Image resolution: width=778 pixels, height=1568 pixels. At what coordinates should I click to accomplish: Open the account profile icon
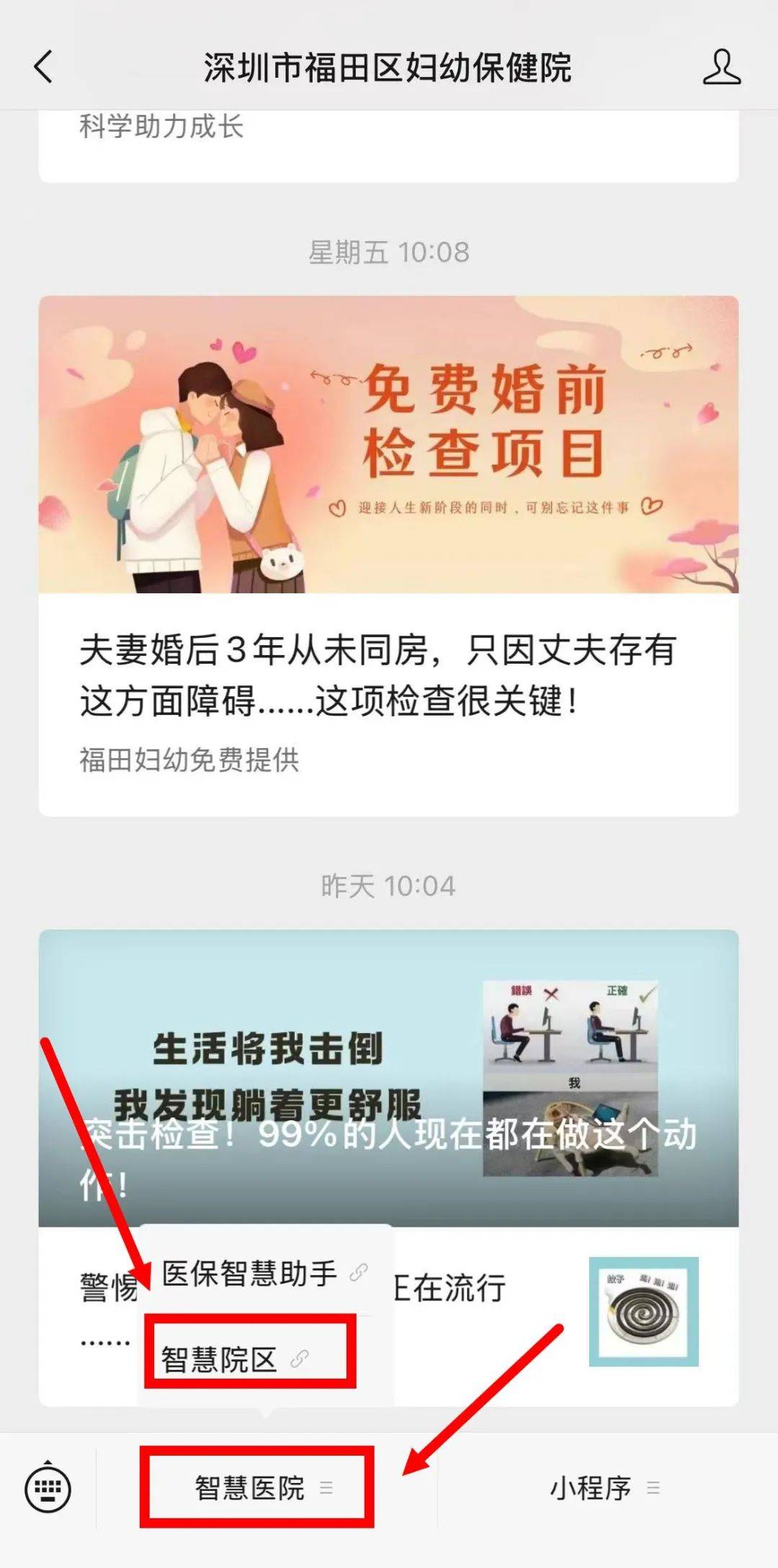[x=721, y=67]
